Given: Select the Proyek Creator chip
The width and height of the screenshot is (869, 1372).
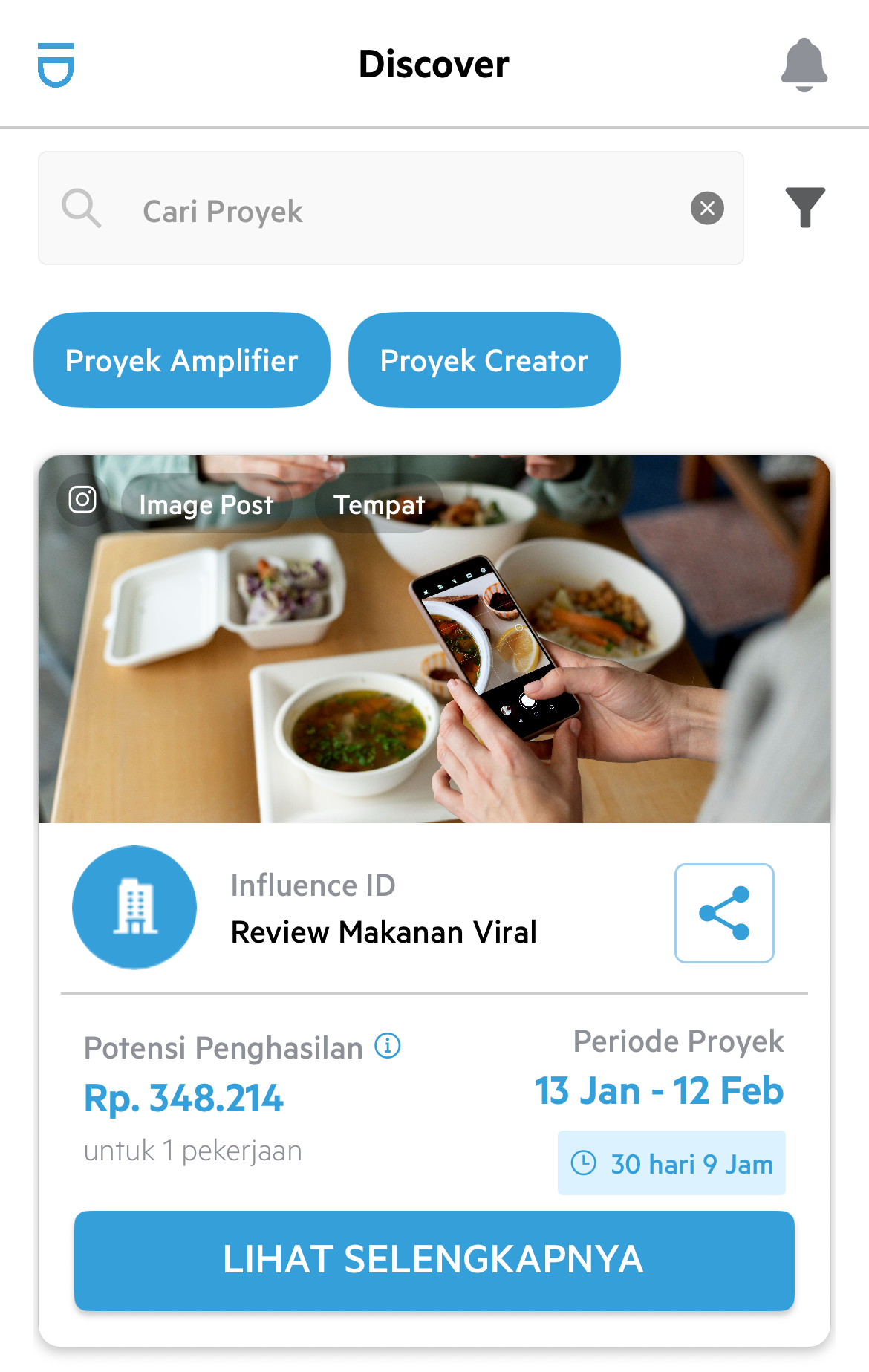Looking at the screenshot, I should click(484, 360).
